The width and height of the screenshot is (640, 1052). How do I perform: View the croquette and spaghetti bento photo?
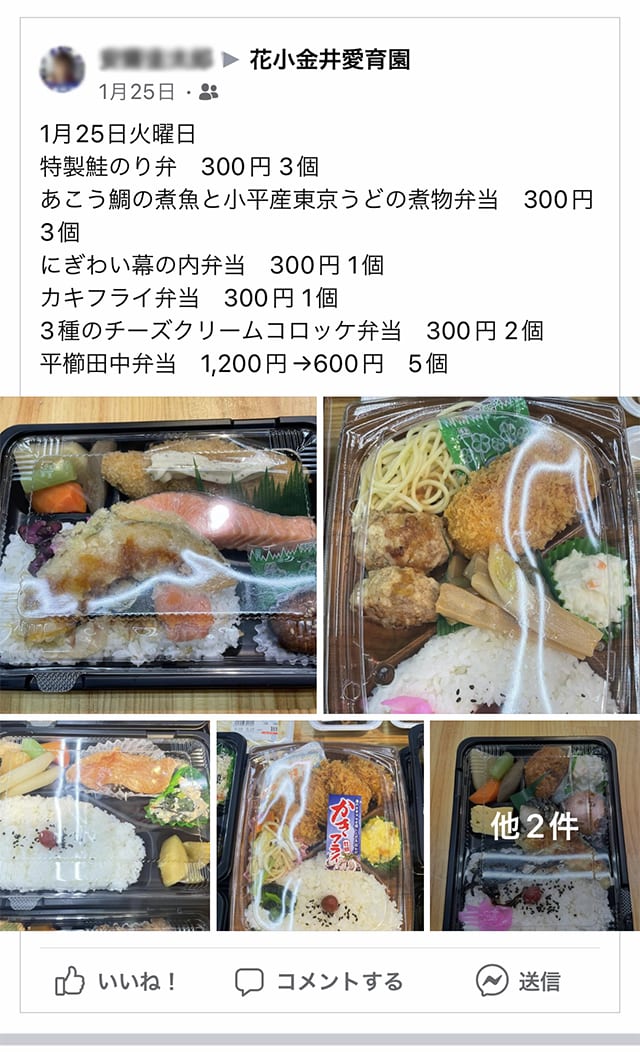[481, 554]
